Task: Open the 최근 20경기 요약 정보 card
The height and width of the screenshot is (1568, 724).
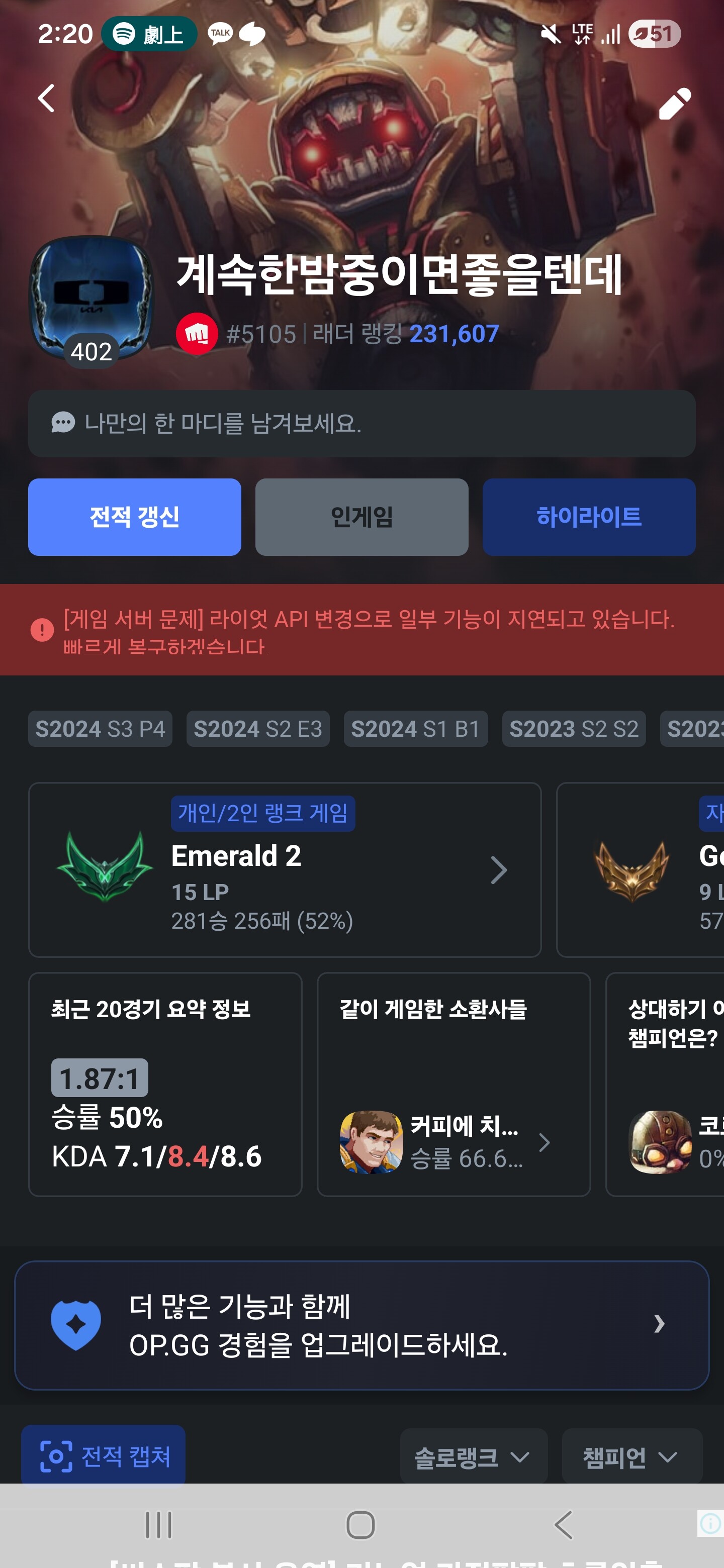Action: pos(165,1084)
